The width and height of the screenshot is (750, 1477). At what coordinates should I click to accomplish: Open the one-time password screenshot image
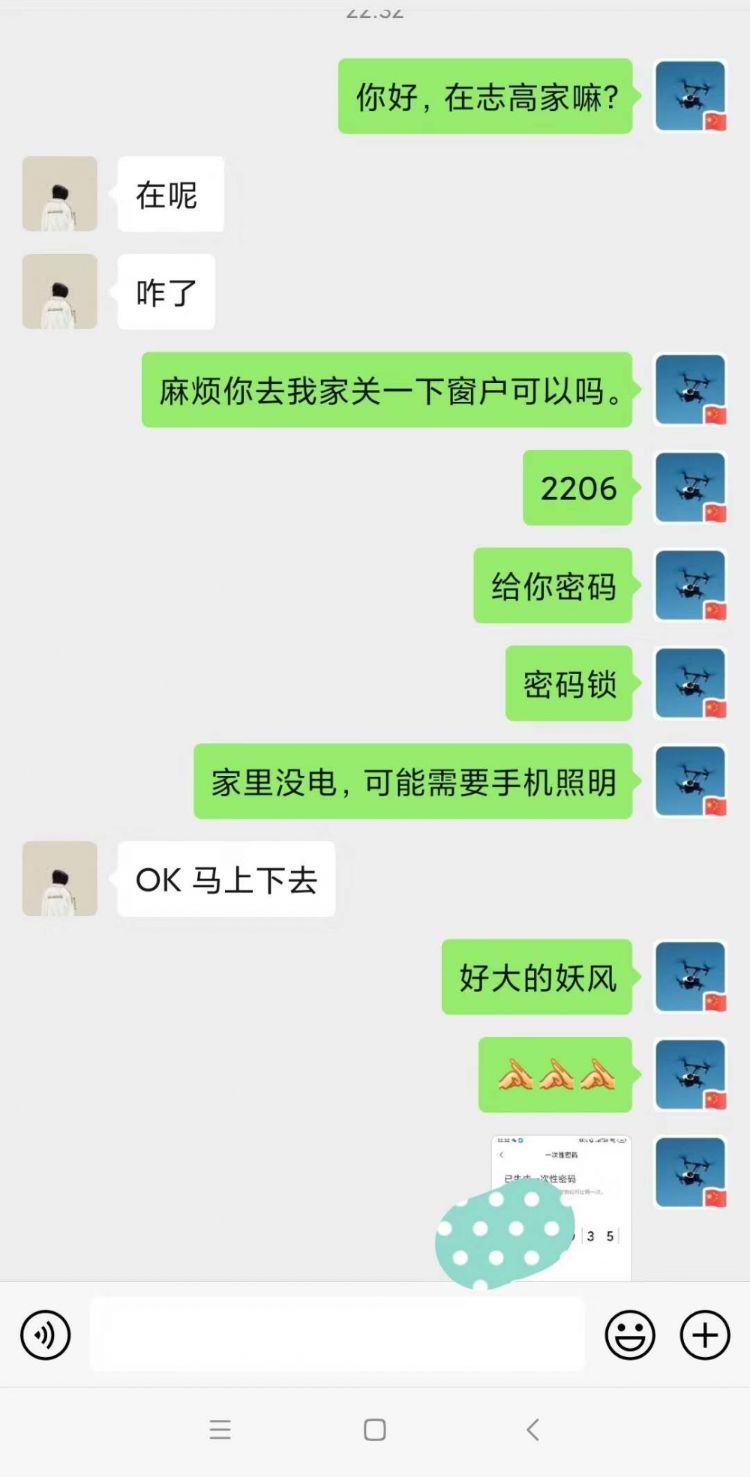point(561,1208)
